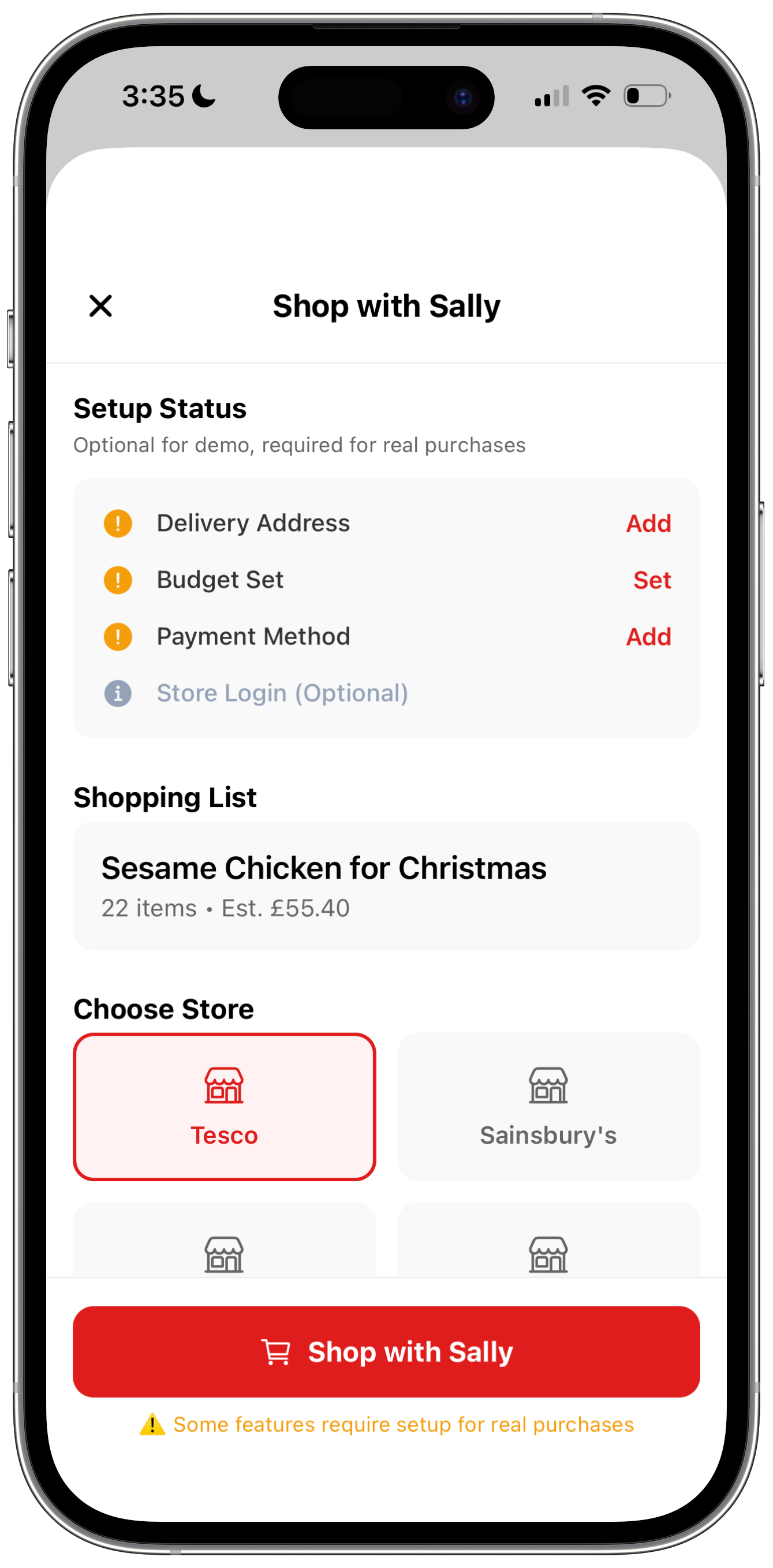Add a delivery address
This screenshot has height=1568, width=773.
point(648,524)
